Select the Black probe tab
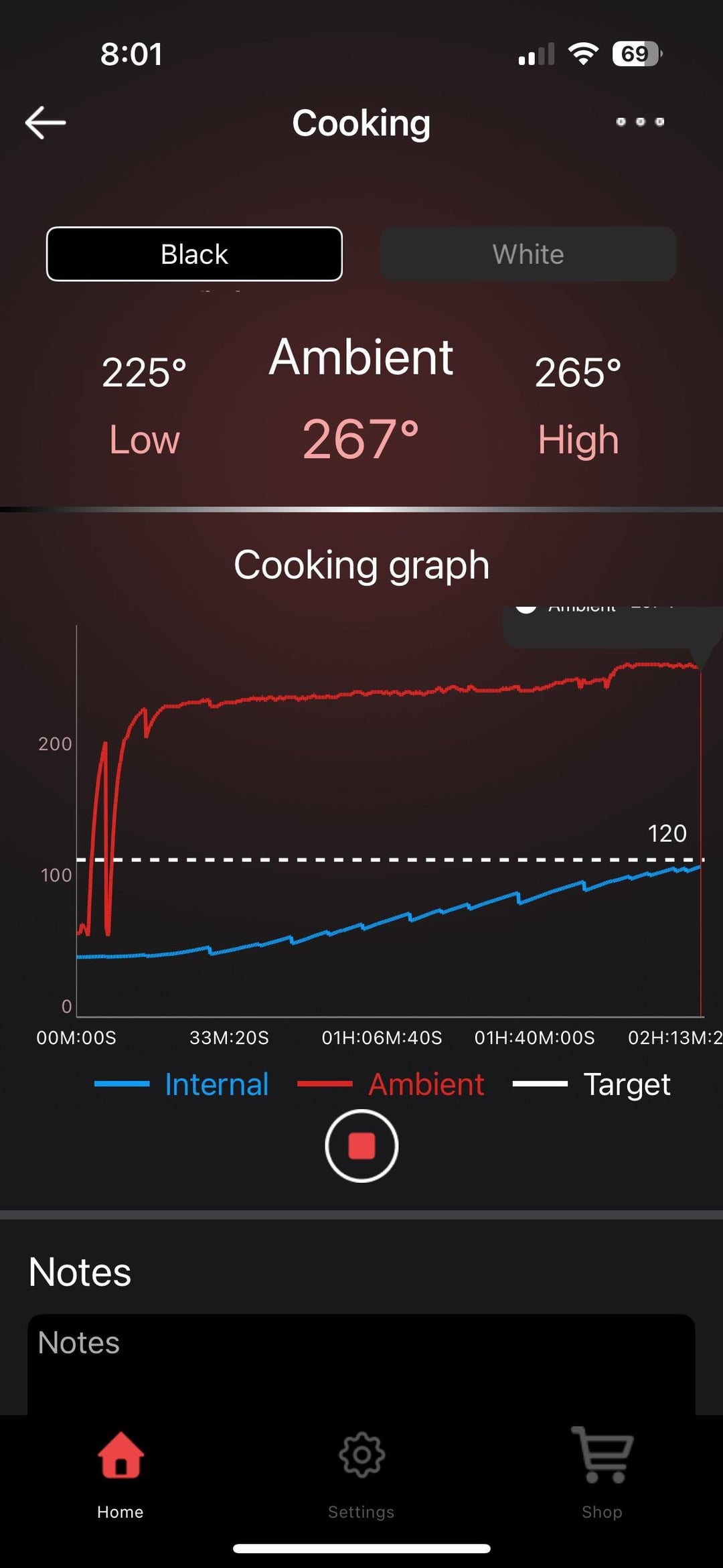This screenshot has height=1568, width=723. [x=194, y=255]
